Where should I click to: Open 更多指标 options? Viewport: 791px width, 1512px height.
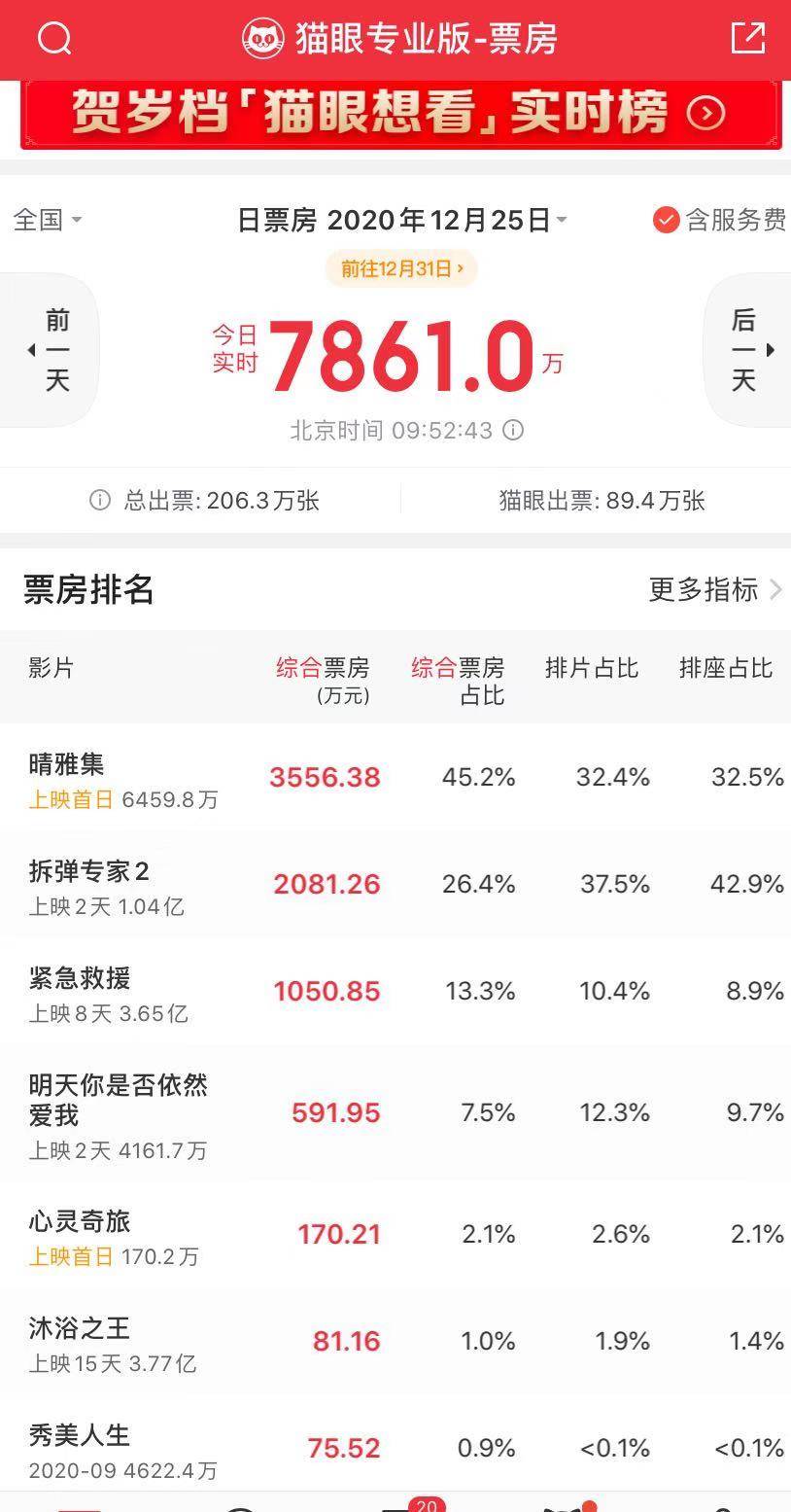[x=715, y=589]
